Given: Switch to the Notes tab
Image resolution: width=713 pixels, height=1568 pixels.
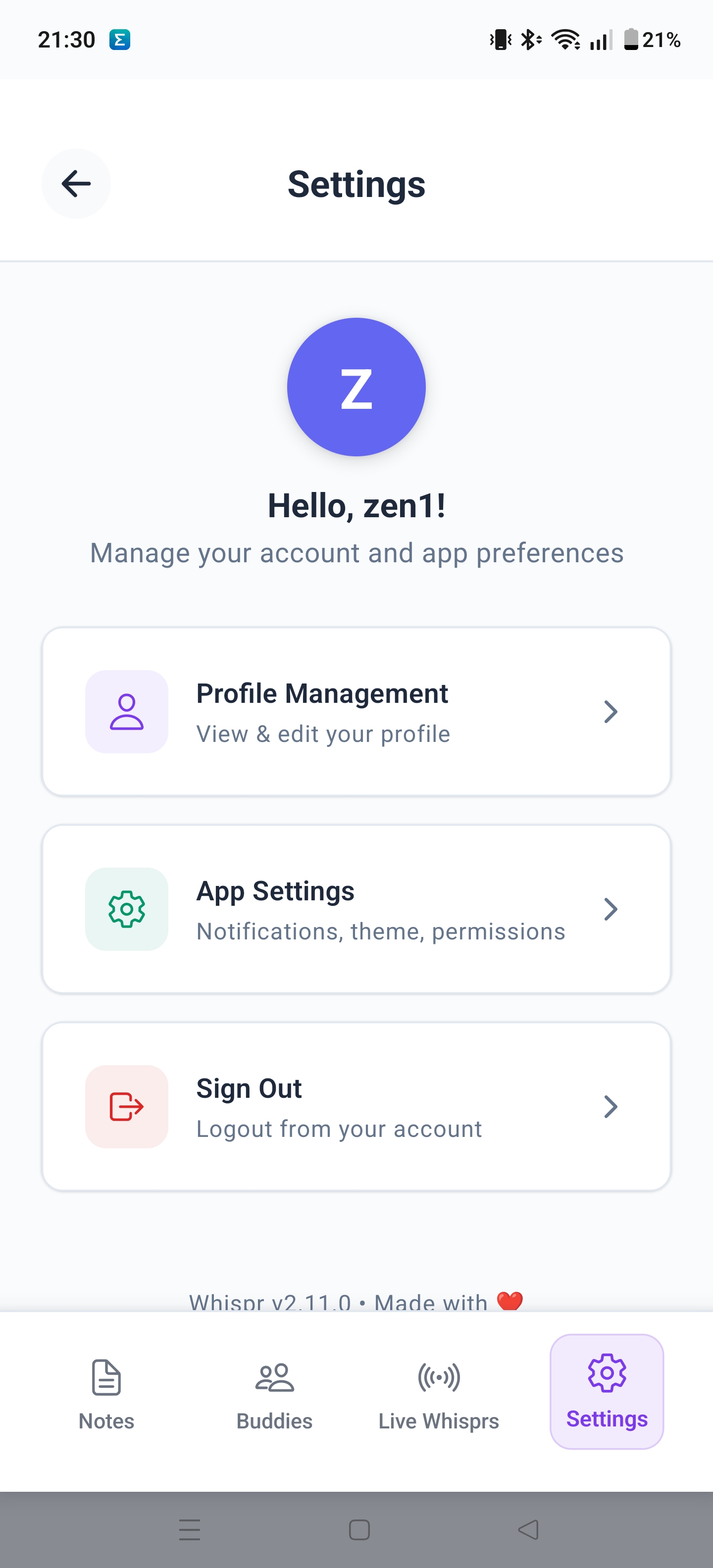Looking at the screenshot, I should point(106,1392).
